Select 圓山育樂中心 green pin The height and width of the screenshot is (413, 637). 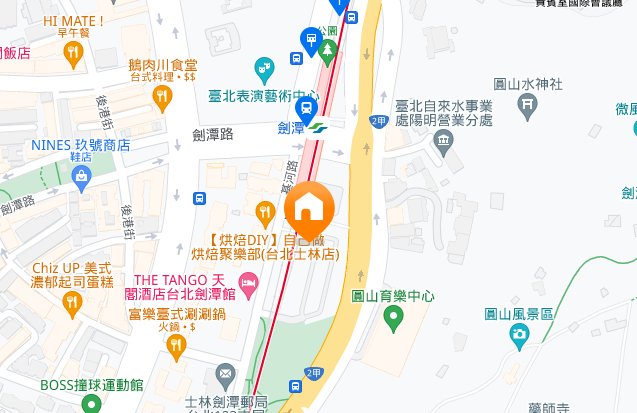coord(393,319)
